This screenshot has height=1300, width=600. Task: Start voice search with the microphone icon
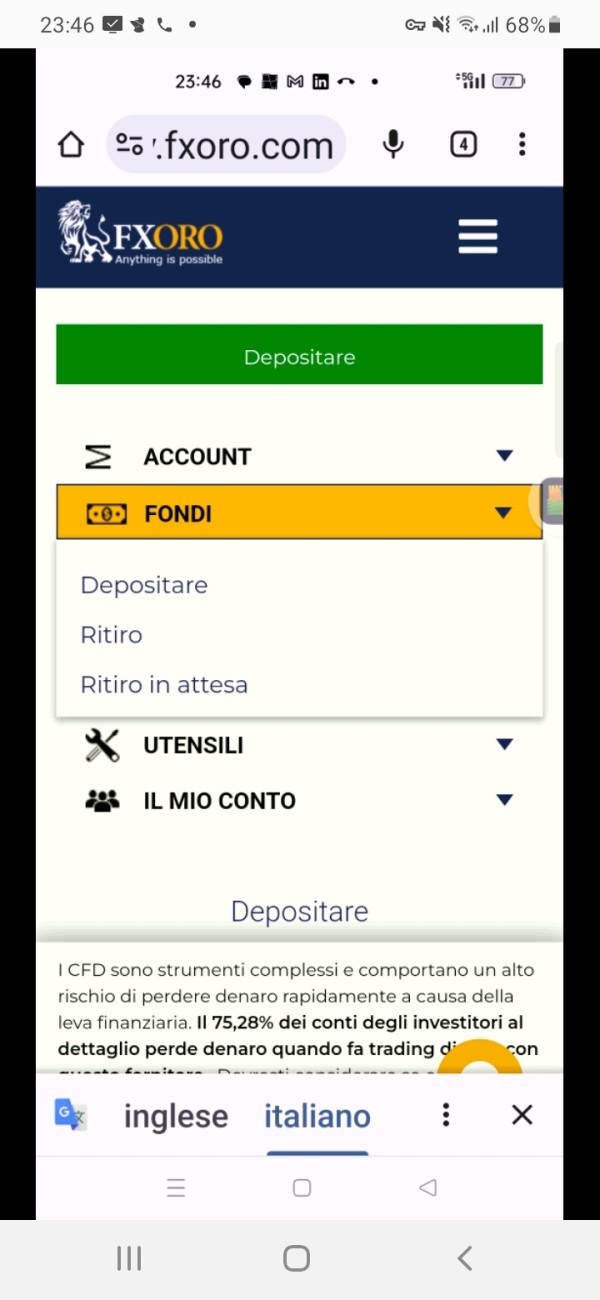point(394,145)
